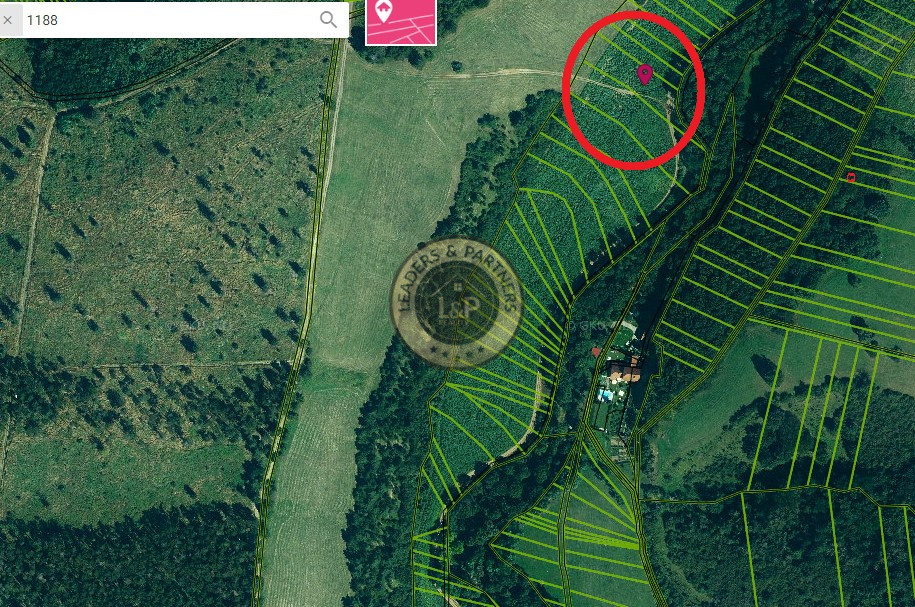Select the pink location pin on the map

tap(645, 73)
